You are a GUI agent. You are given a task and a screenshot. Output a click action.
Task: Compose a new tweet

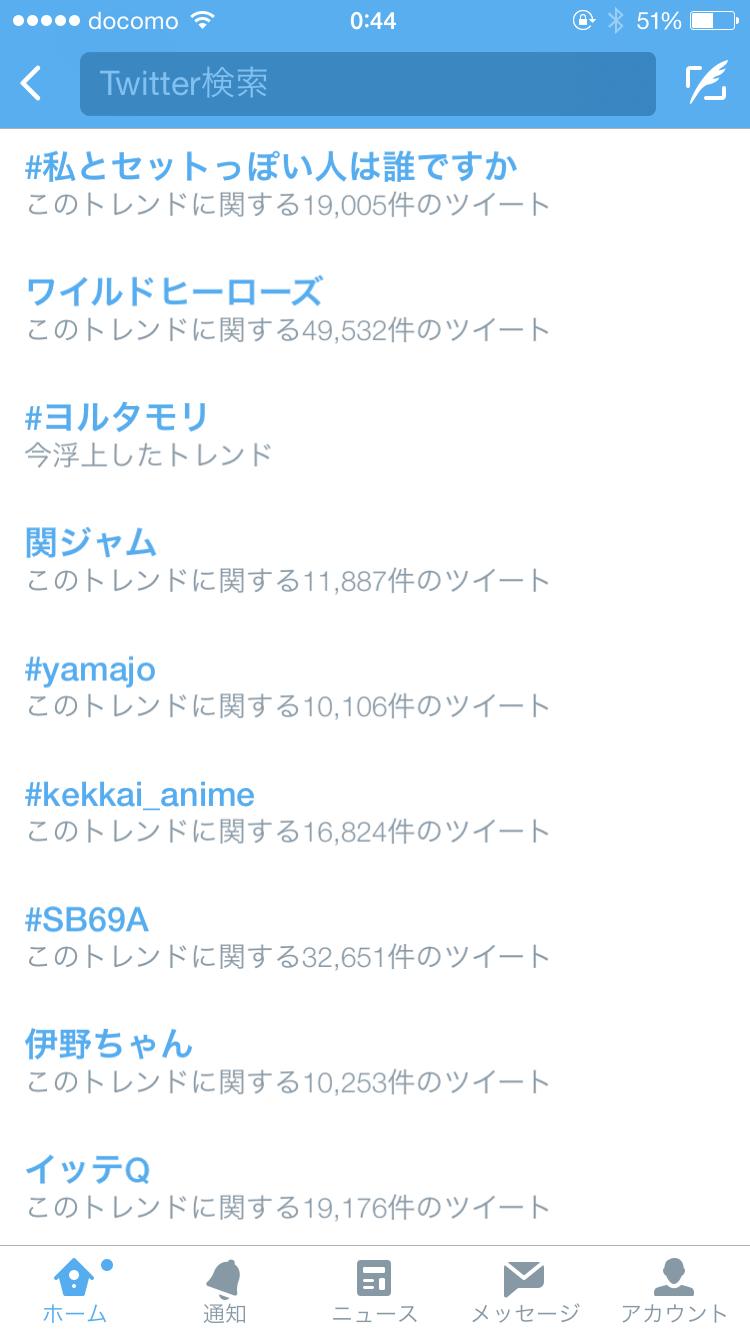pyautogui.click(x=706, y=84)
